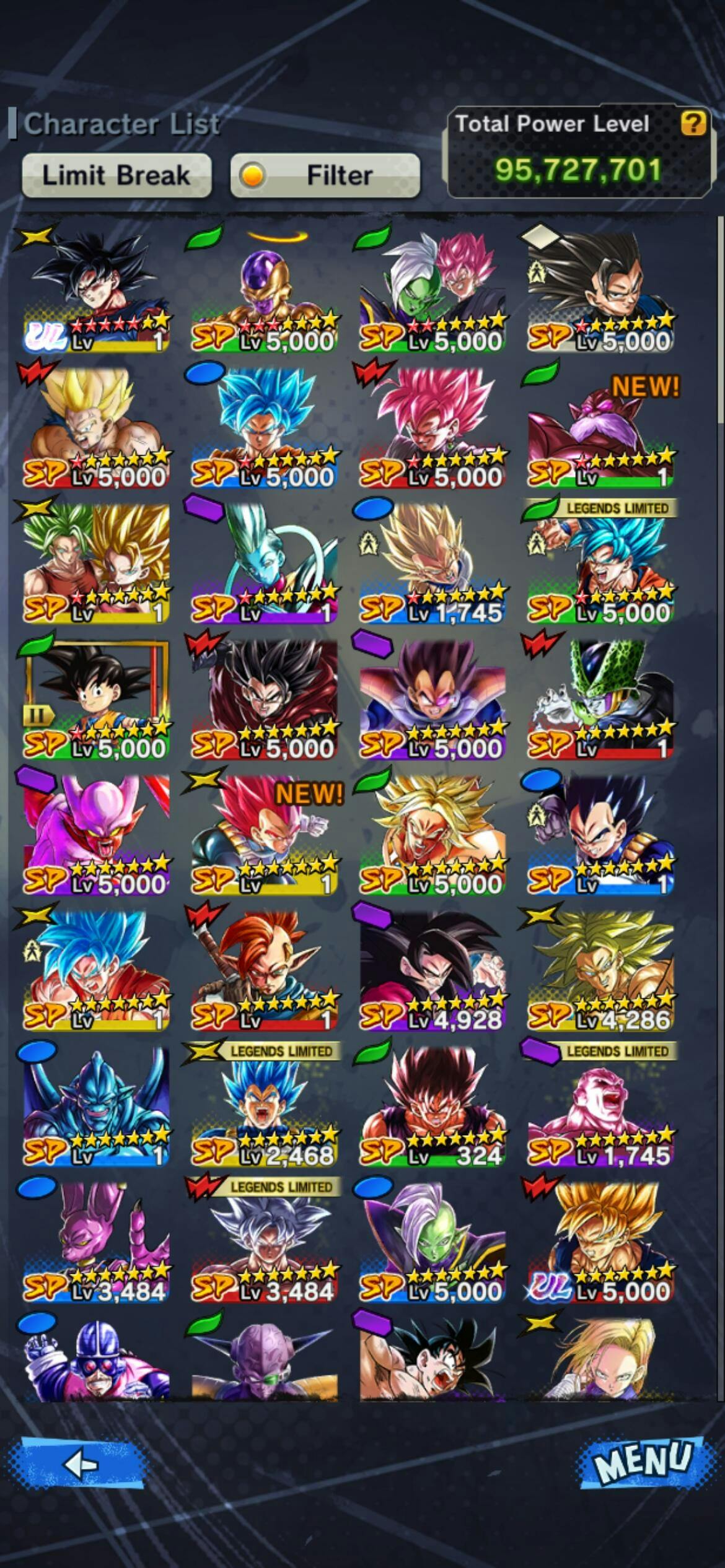Image resolution: width=725 pixels, height=1568 pixels.
Task: Select Legends Limited pink Buu Lv 1,745
Action: pyautogui.click(x=601, y=1107)
